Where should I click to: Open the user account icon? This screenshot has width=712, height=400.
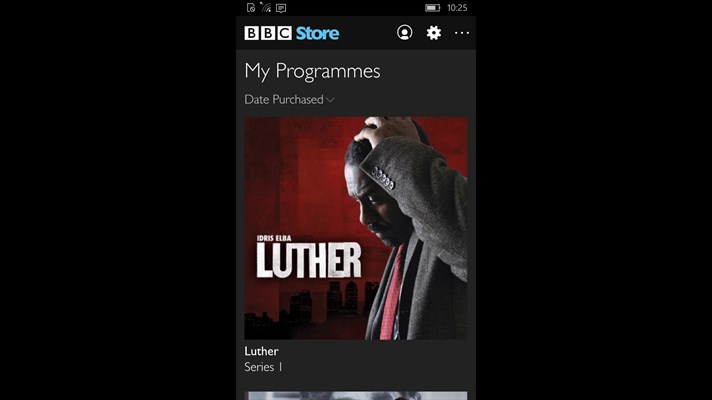click(x=404, y=33)
